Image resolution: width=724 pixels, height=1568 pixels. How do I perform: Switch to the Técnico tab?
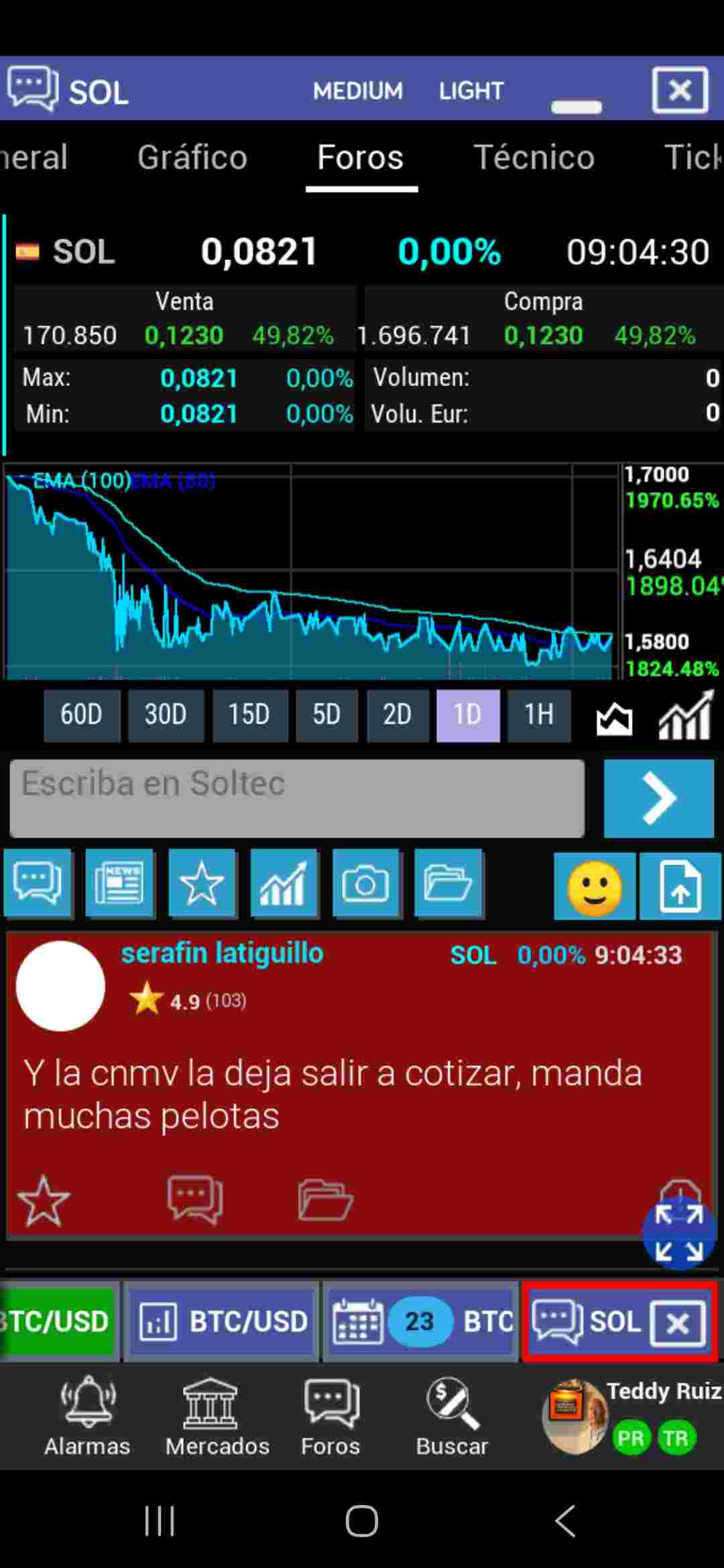click(x=534, y=157)
